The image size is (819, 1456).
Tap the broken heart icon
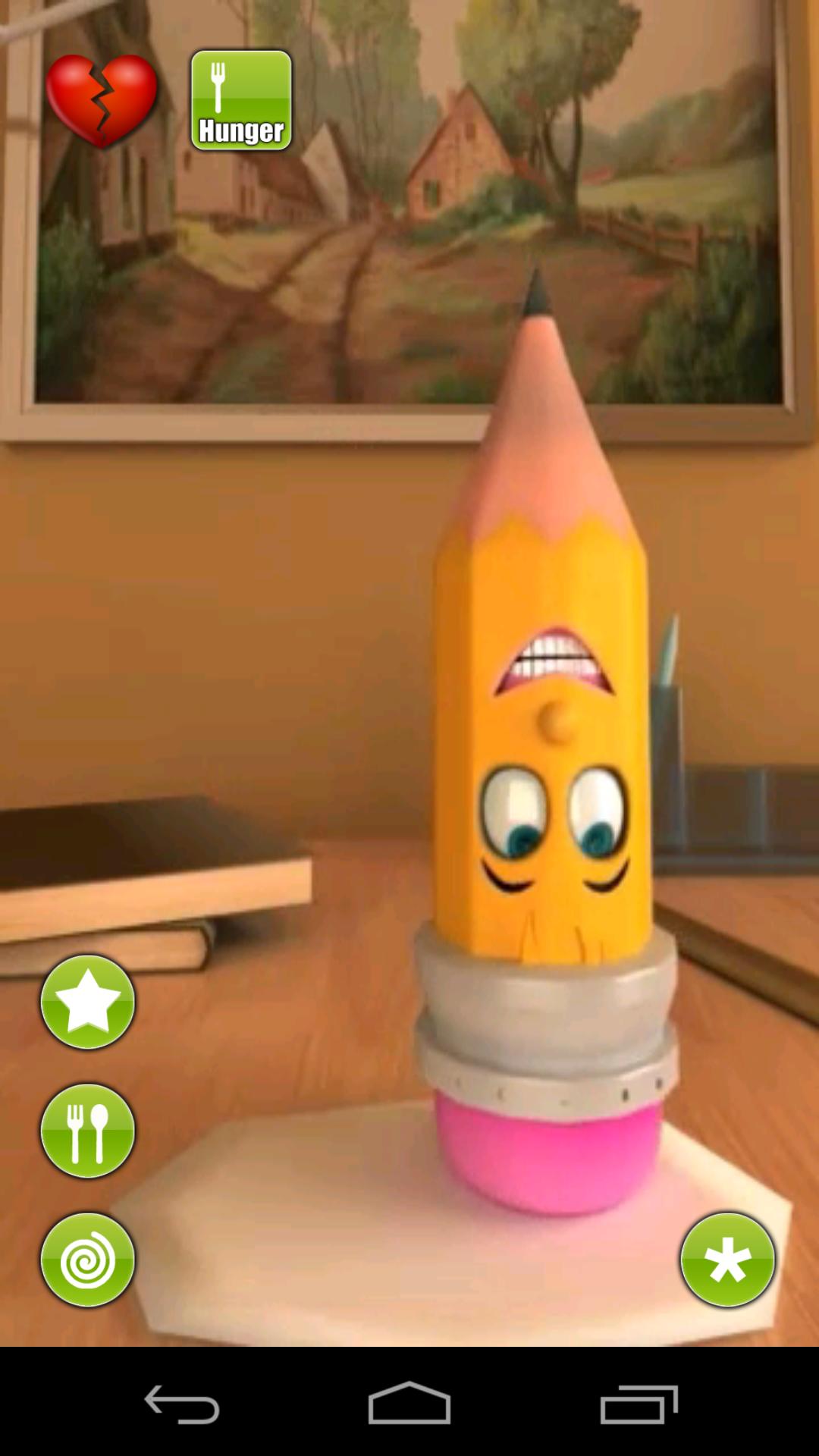[102, 100]
